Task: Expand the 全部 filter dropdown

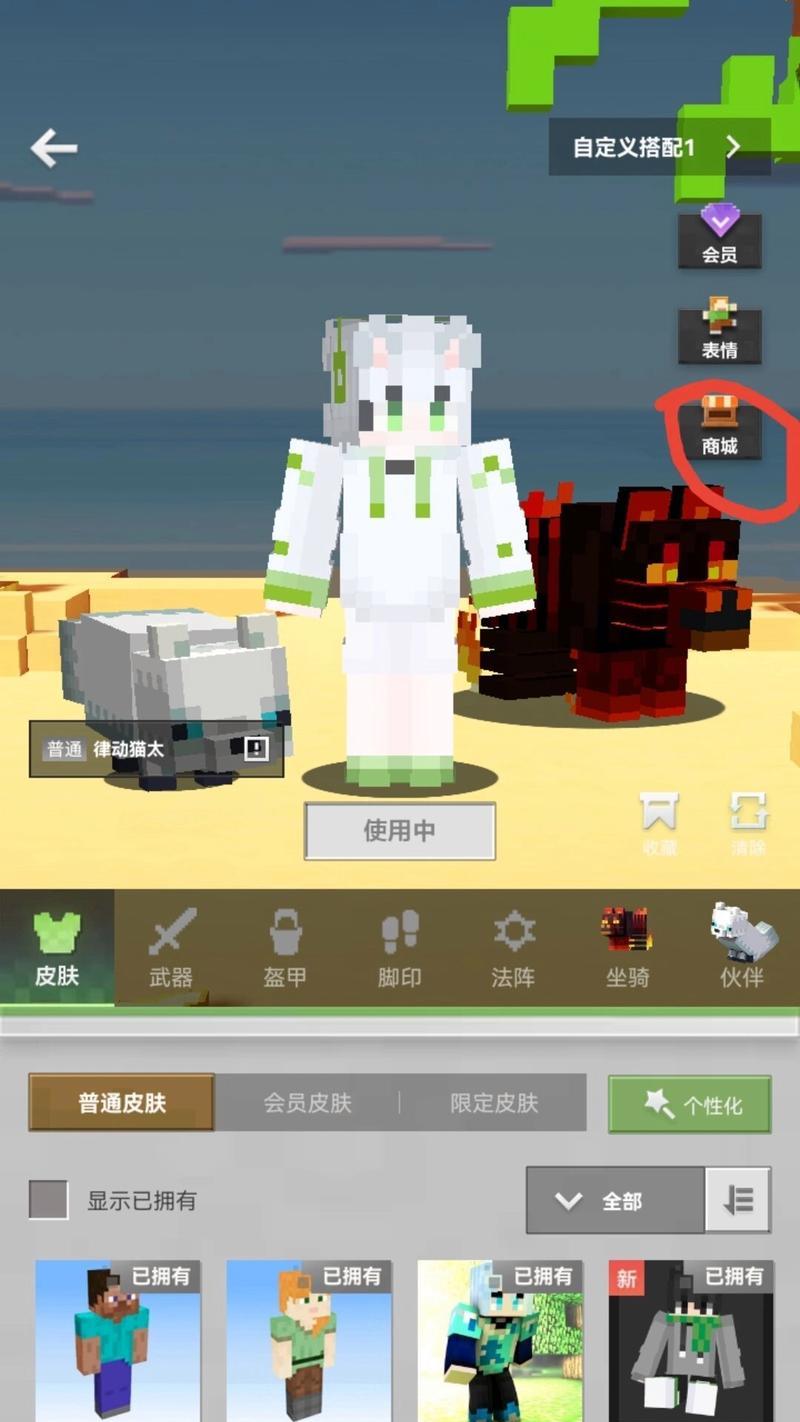Action: [616, 1200]
